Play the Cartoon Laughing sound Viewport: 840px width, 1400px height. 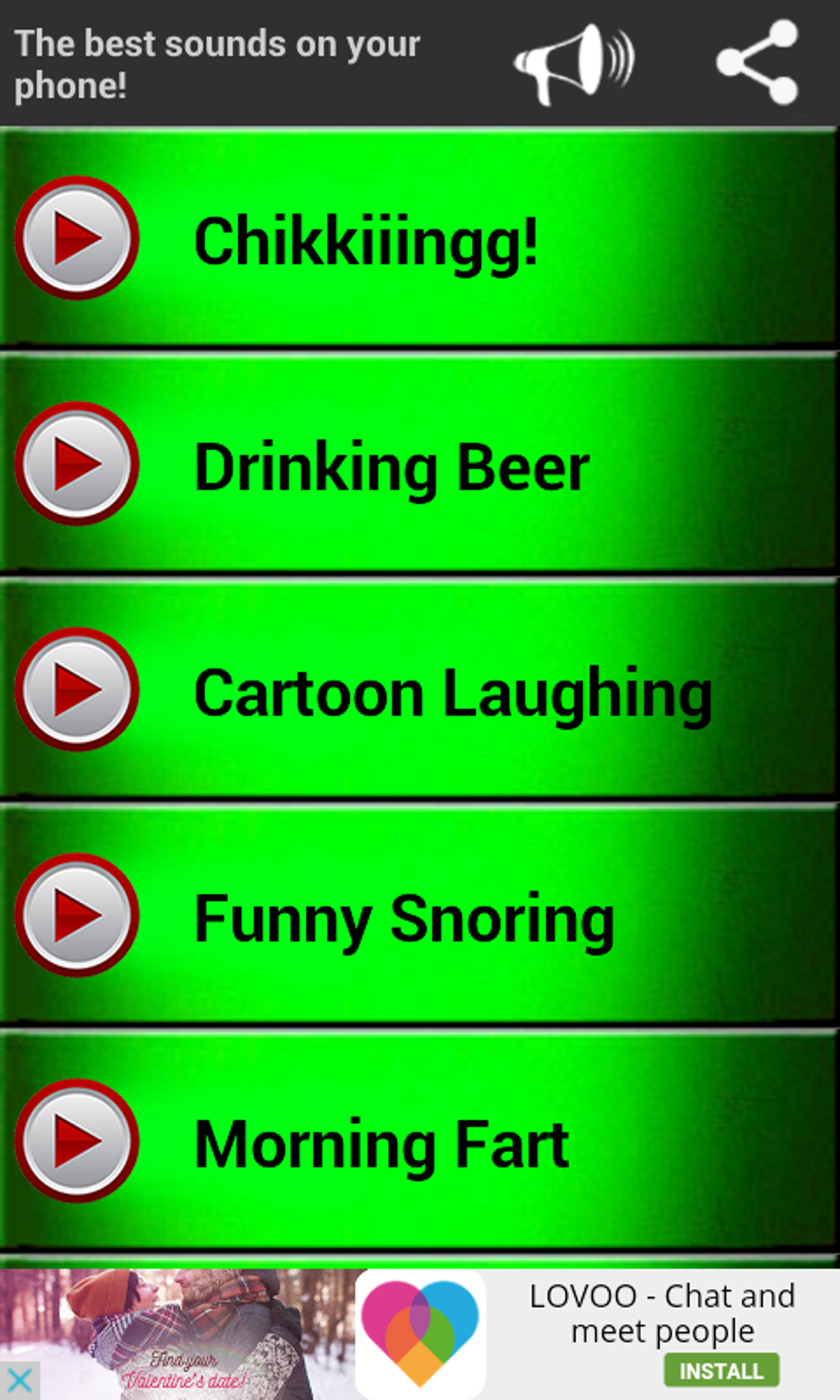pos(77,689)
